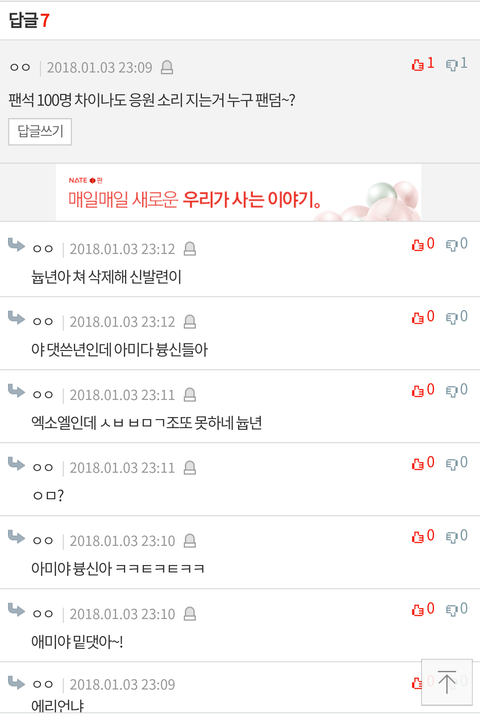Tap the 답글쓰기 reply button
This screenshot has height=714, width=480.
pyautogui.click(x=40, y=132)
